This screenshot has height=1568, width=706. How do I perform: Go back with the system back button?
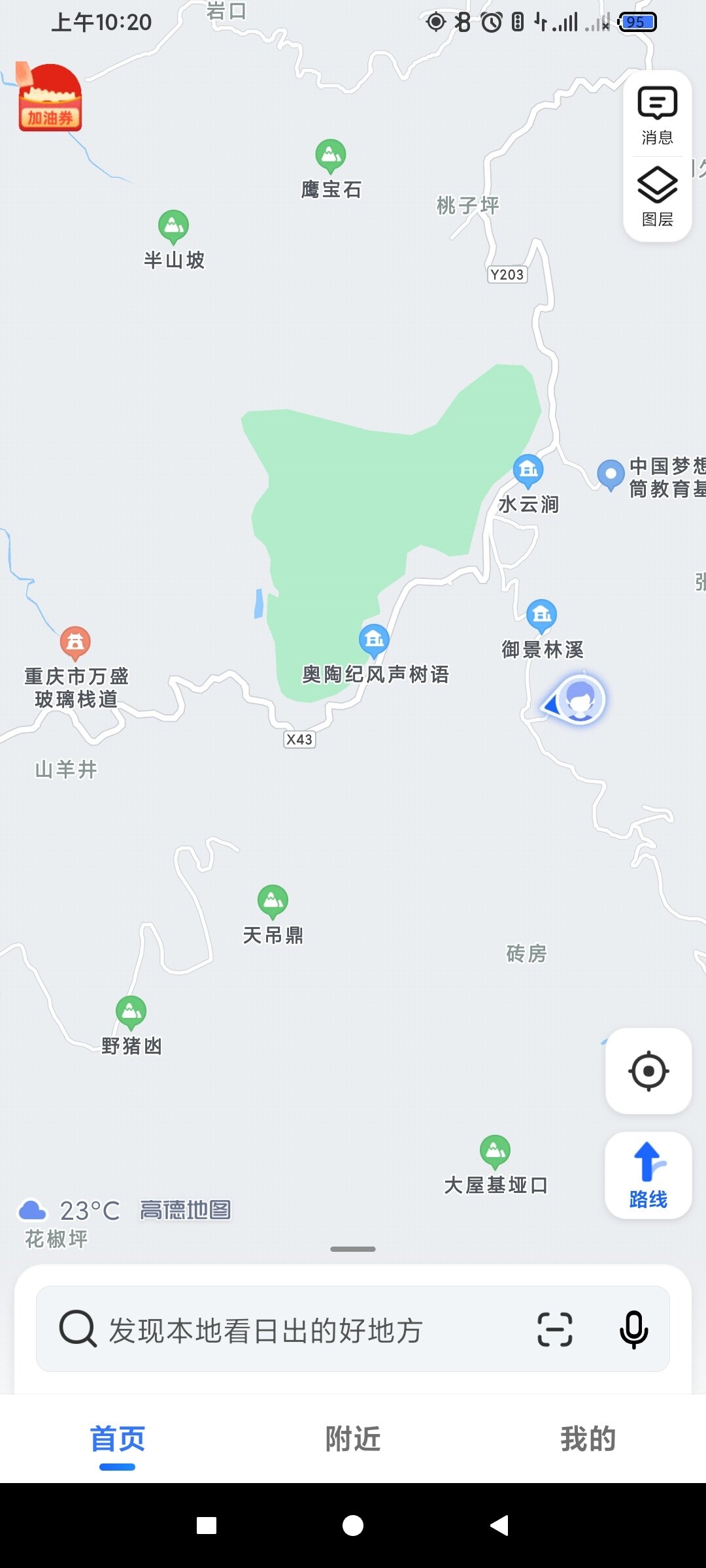[x=499, y=1526]
